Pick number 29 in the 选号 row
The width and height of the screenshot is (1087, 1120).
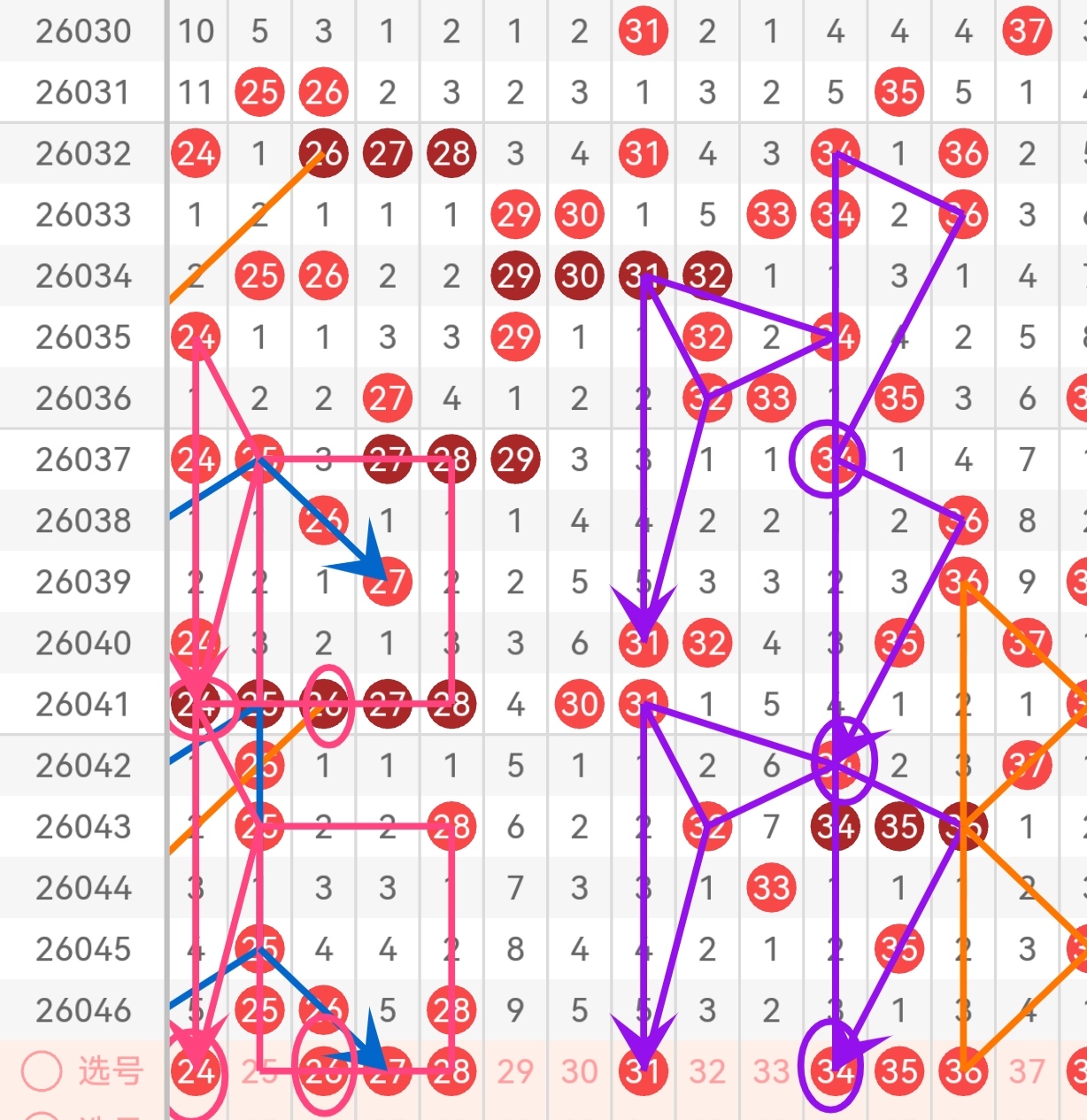(515, 1071)
